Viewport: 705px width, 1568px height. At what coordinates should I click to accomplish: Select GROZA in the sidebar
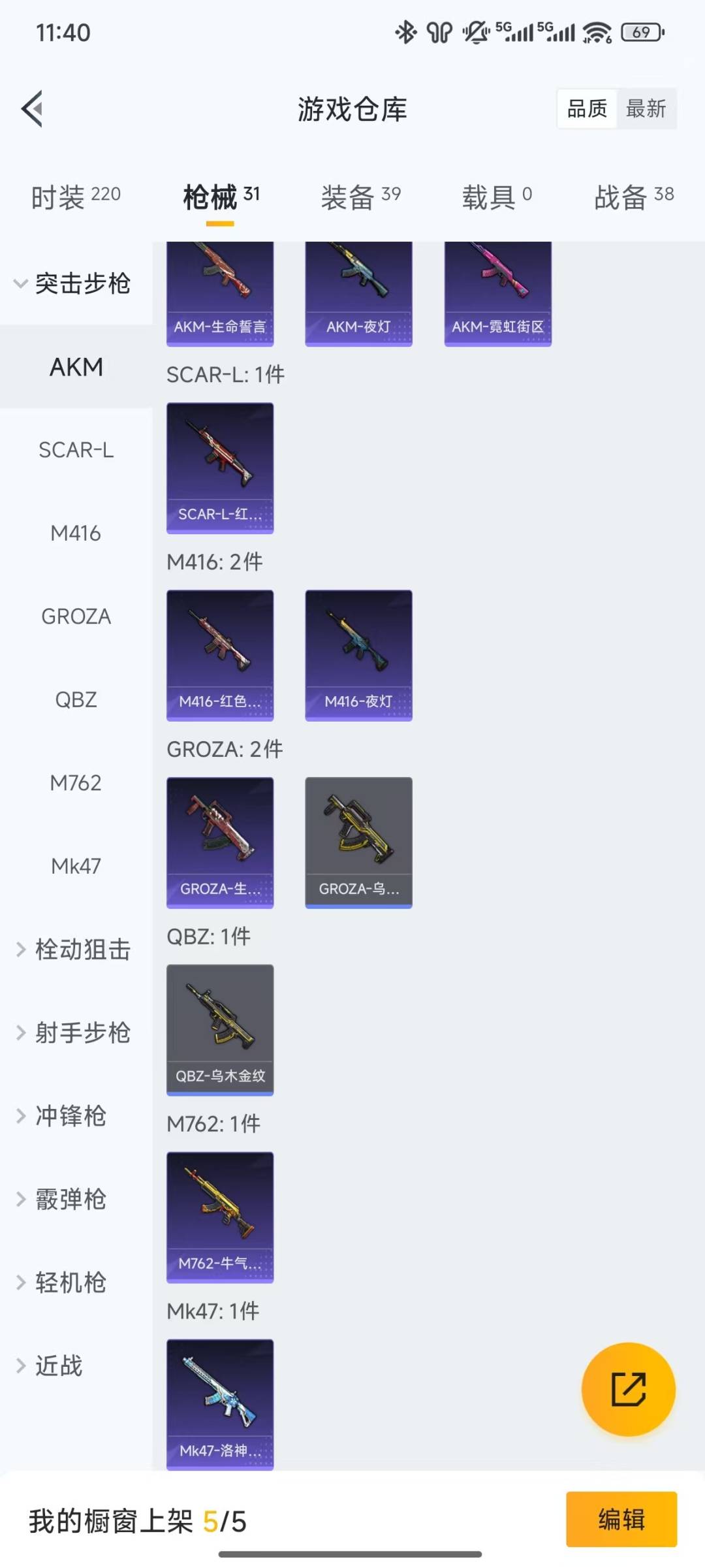click(x=76, y=616)
